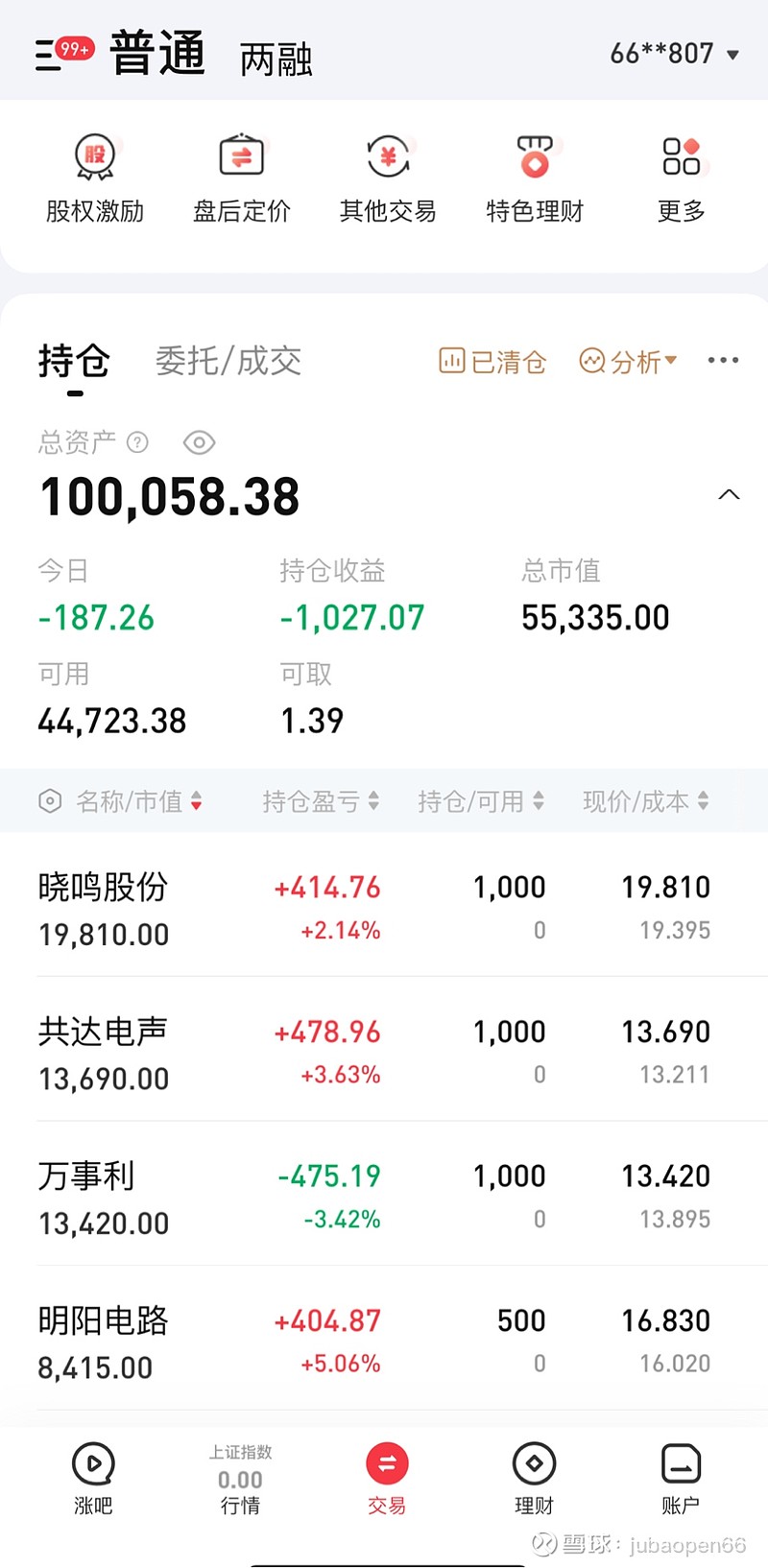Open 更多 shortcuts

(x=682, y=179)
